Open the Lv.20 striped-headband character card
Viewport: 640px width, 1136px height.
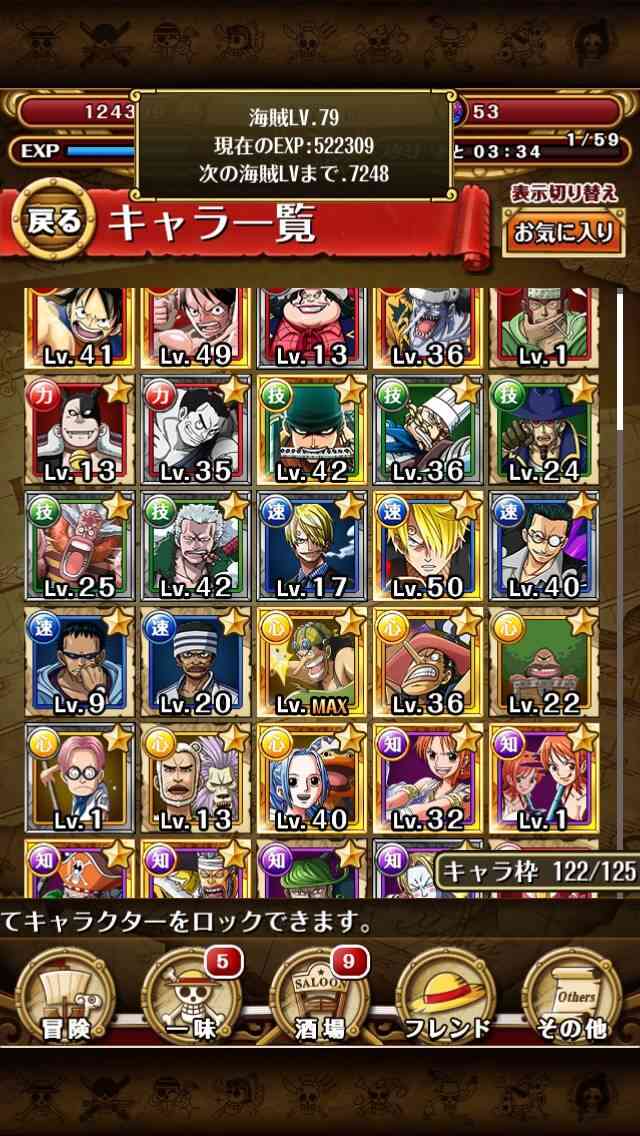click(x=196, y=661)
